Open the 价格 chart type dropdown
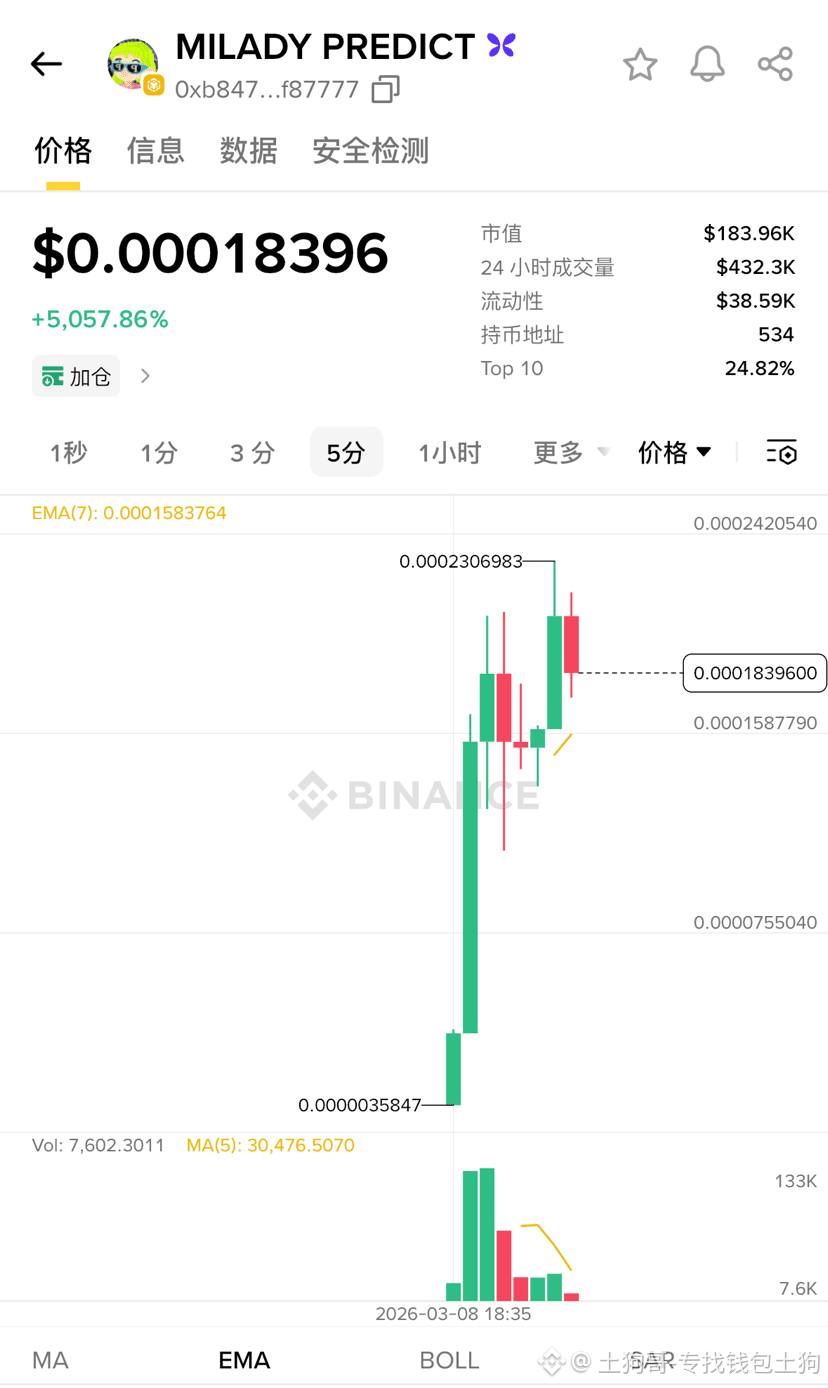This screenshot has height=1388, width=828. [x=675, y=453]
